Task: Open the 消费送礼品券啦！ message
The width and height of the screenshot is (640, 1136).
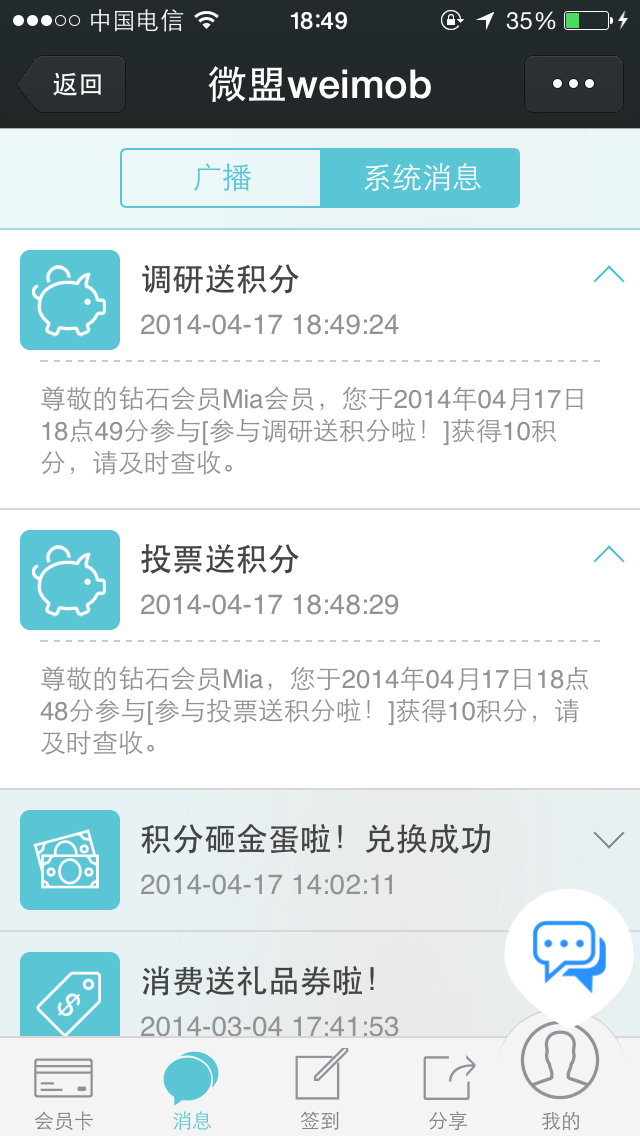Action: (260, 981)
